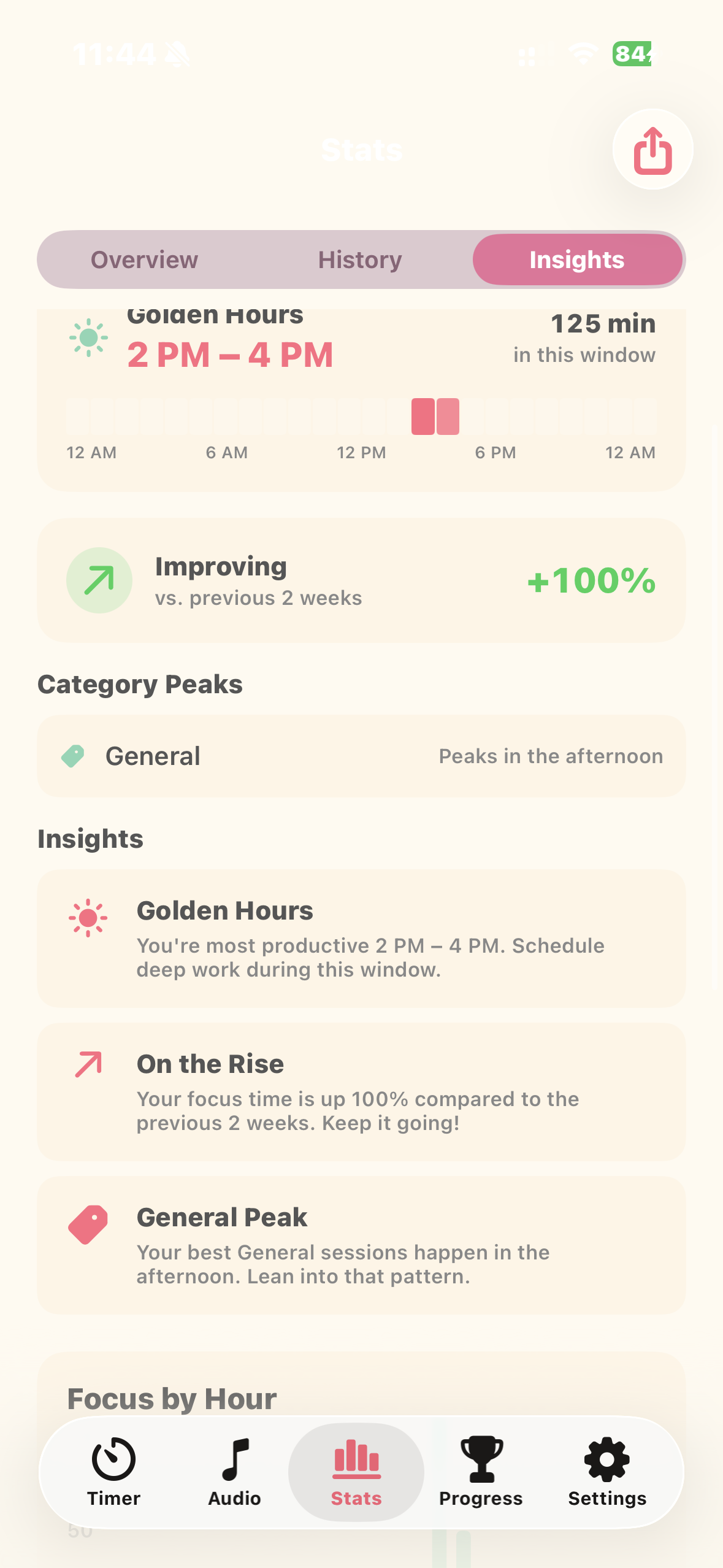Select the tag icon next to General
Image resolution: width=723 pixels, height=1568 pixels.
74,756
